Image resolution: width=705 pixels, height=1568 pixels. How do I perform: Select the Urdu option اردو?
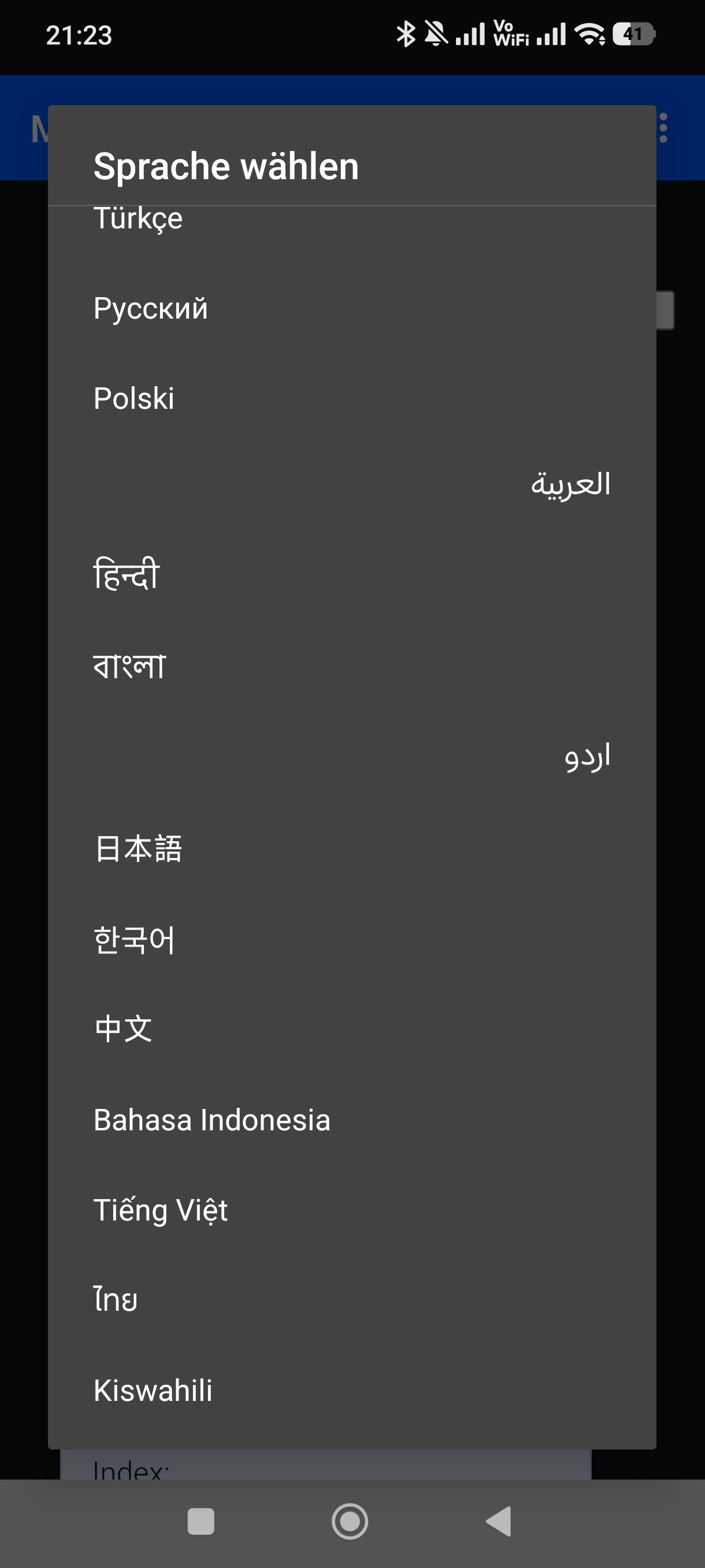coord(587,756)
